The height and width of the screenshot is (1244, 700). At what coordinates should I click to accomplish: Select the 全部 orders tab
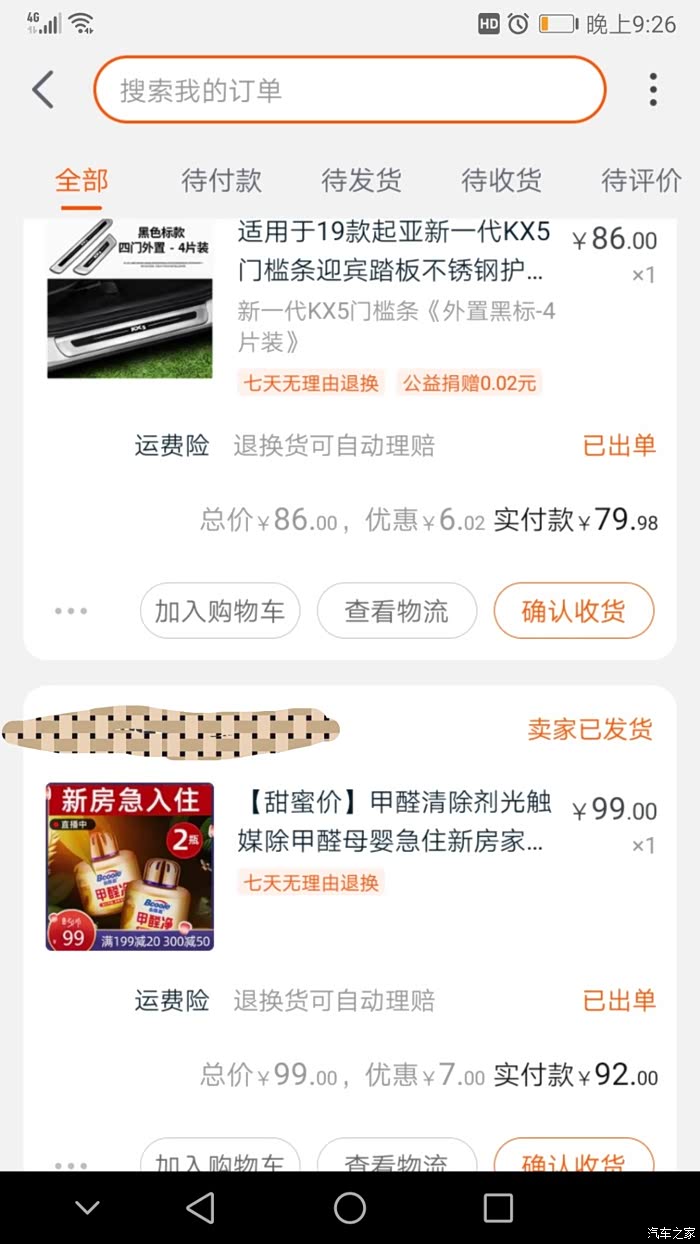click(x=81, y=181)
